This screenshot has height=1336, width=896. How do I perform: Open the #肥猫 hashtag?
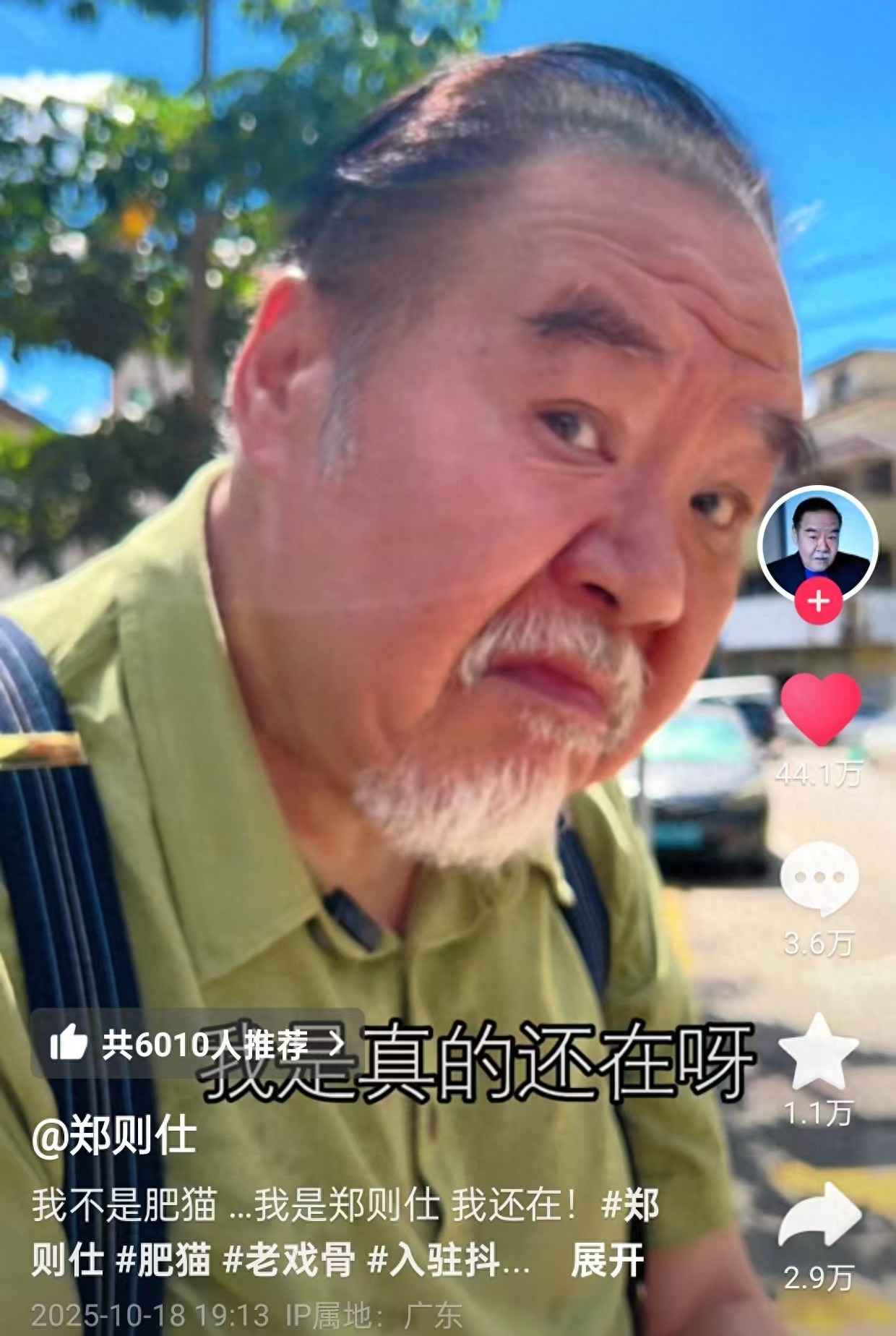[x=163, y=1260]
